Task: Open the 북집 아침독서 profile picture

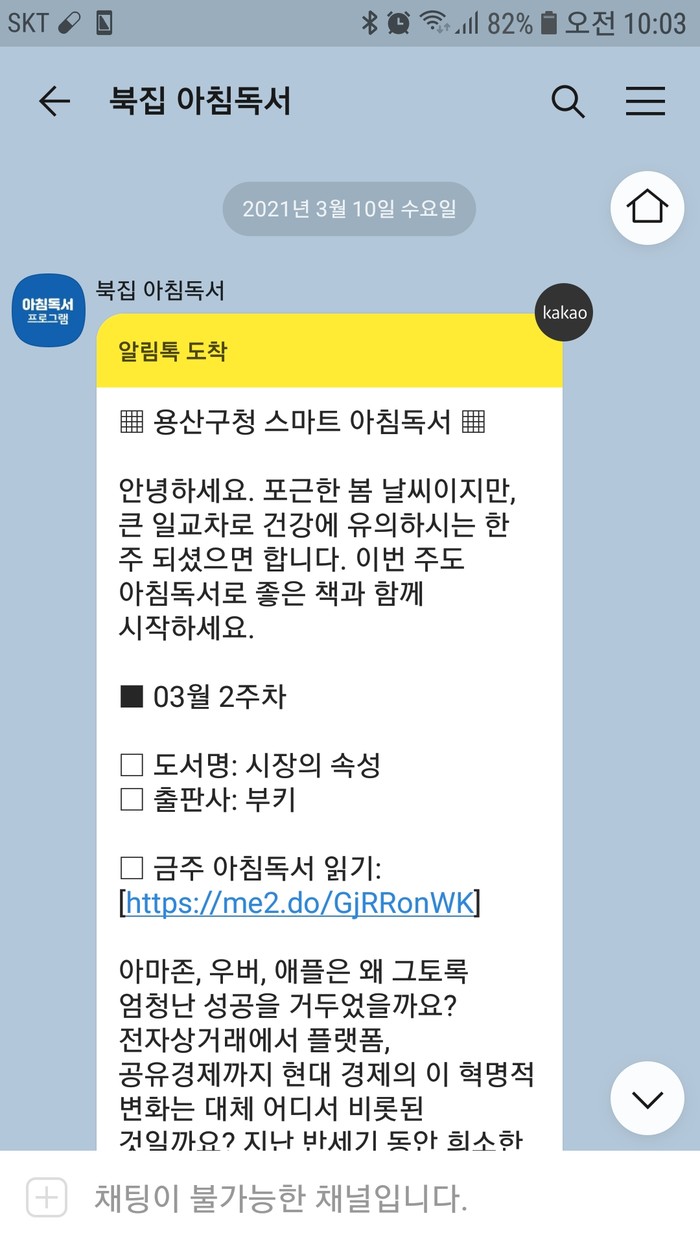Action: (x=48, y=310)
